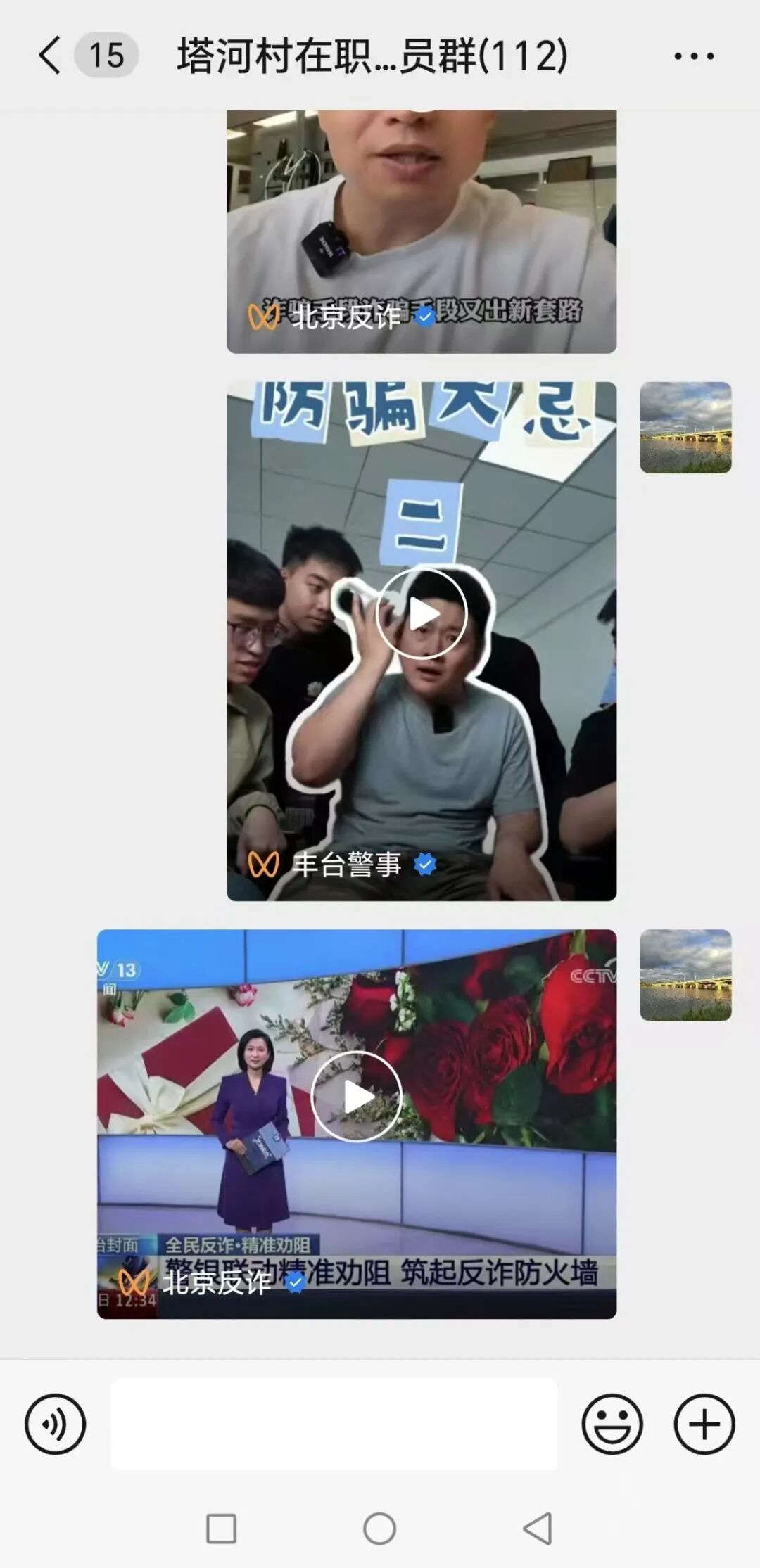Play the 丰台警事 video
Image resolution: width=760 pixels, height=1568 pixels.
(x=422, y=613)
